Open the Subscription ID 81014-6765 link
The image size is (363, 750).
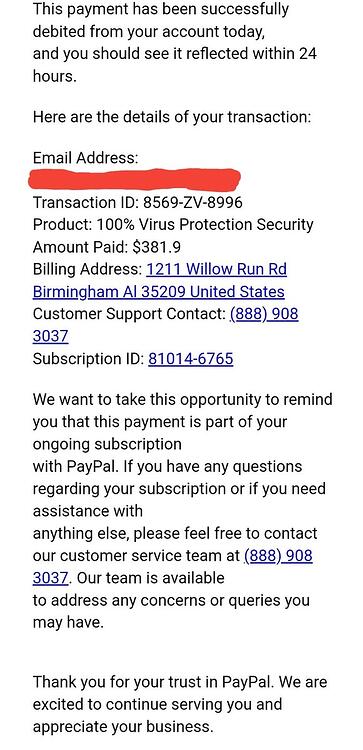tap(191, 359)
